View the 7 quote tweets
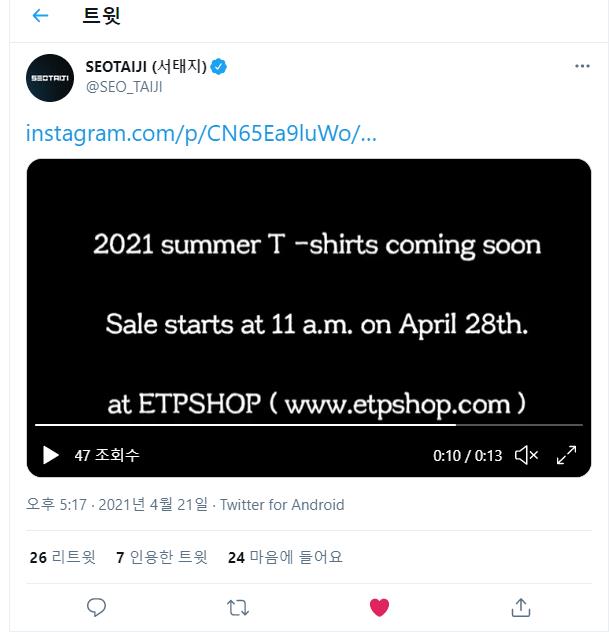This screenshot has width=609, height=632. (x=162, y=557)
